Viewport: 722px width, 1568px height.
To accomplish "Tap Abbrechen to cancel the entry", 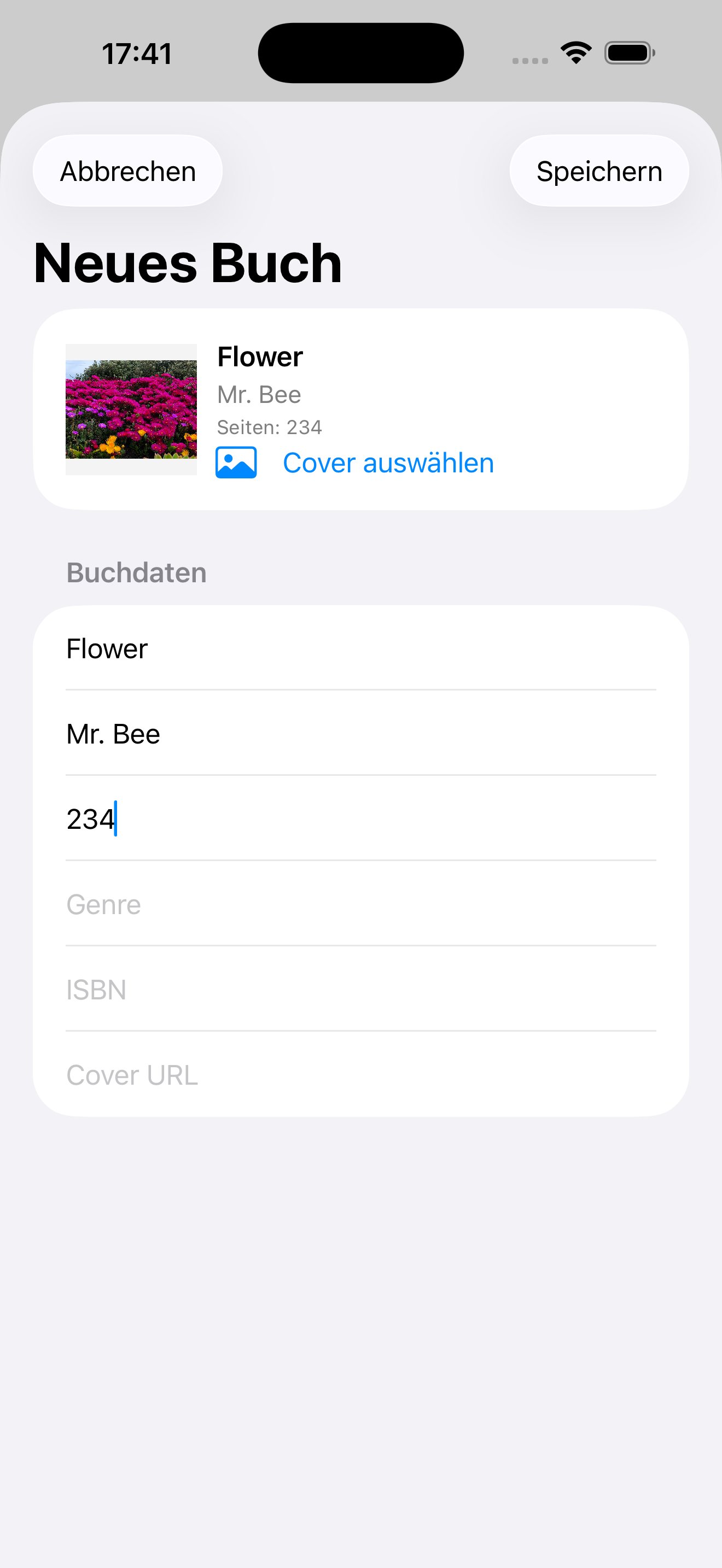I will tap(127, 171).
